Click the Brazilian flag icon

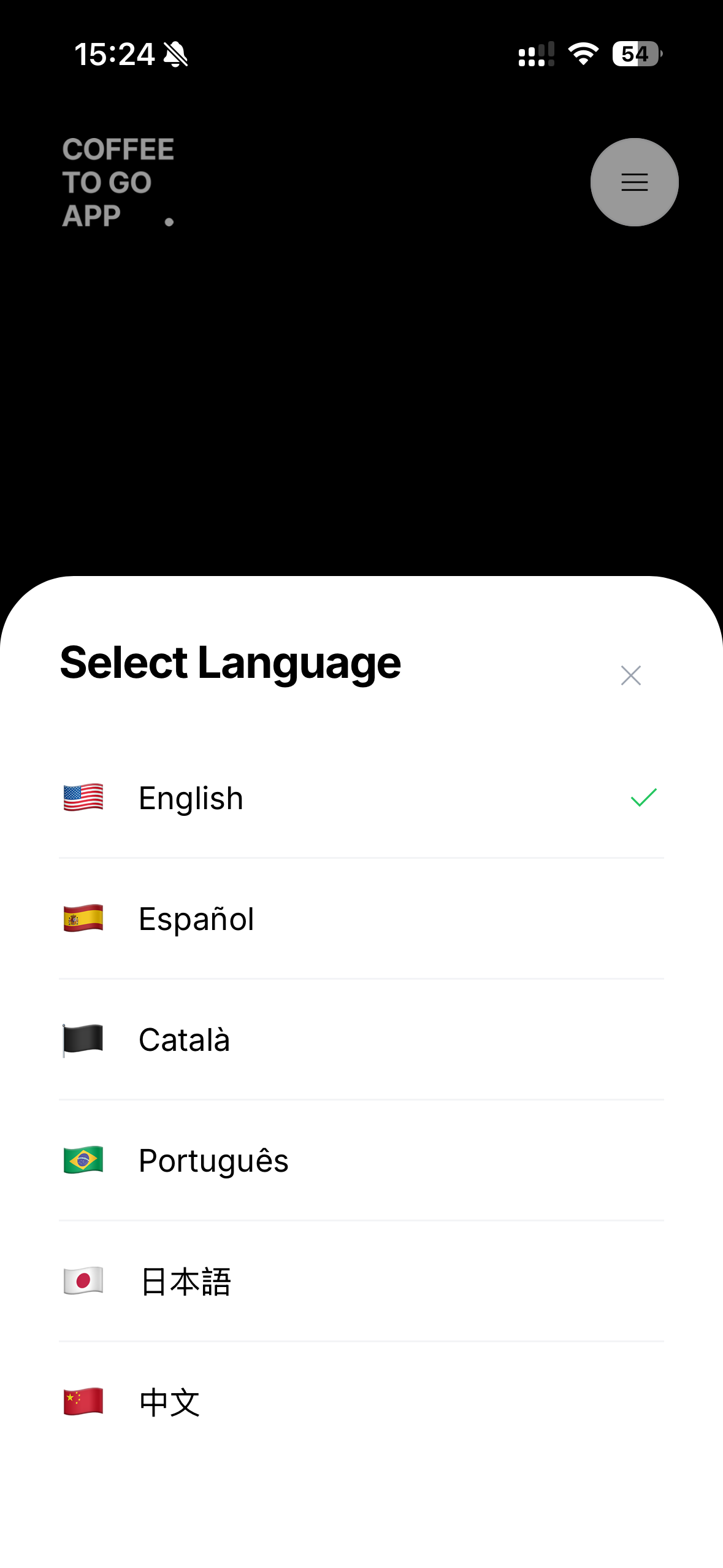click(x=84, y=1159)
